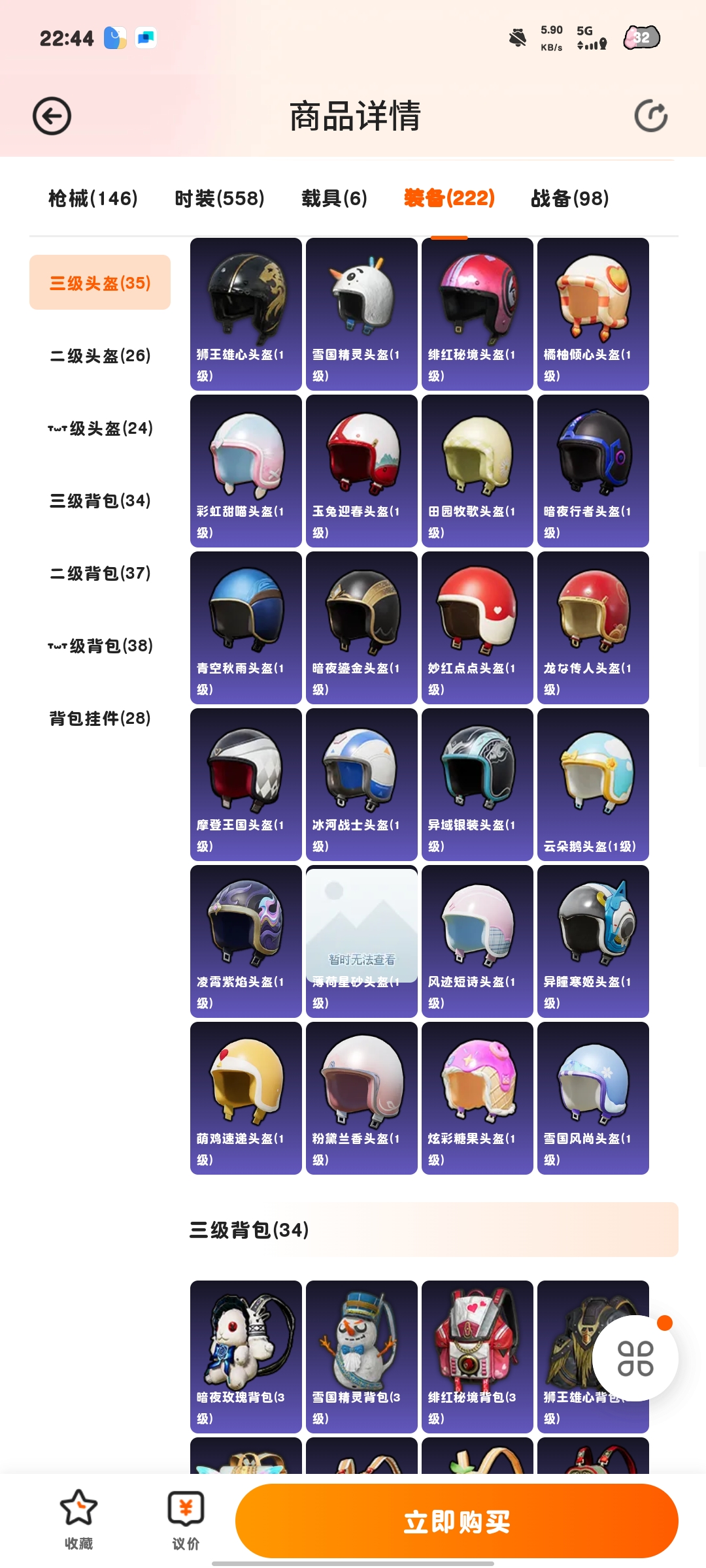Viewport: 706px width, 1568px height.
Task: Tap 议价 to negotiate the price
Action: click(186, 1520)
